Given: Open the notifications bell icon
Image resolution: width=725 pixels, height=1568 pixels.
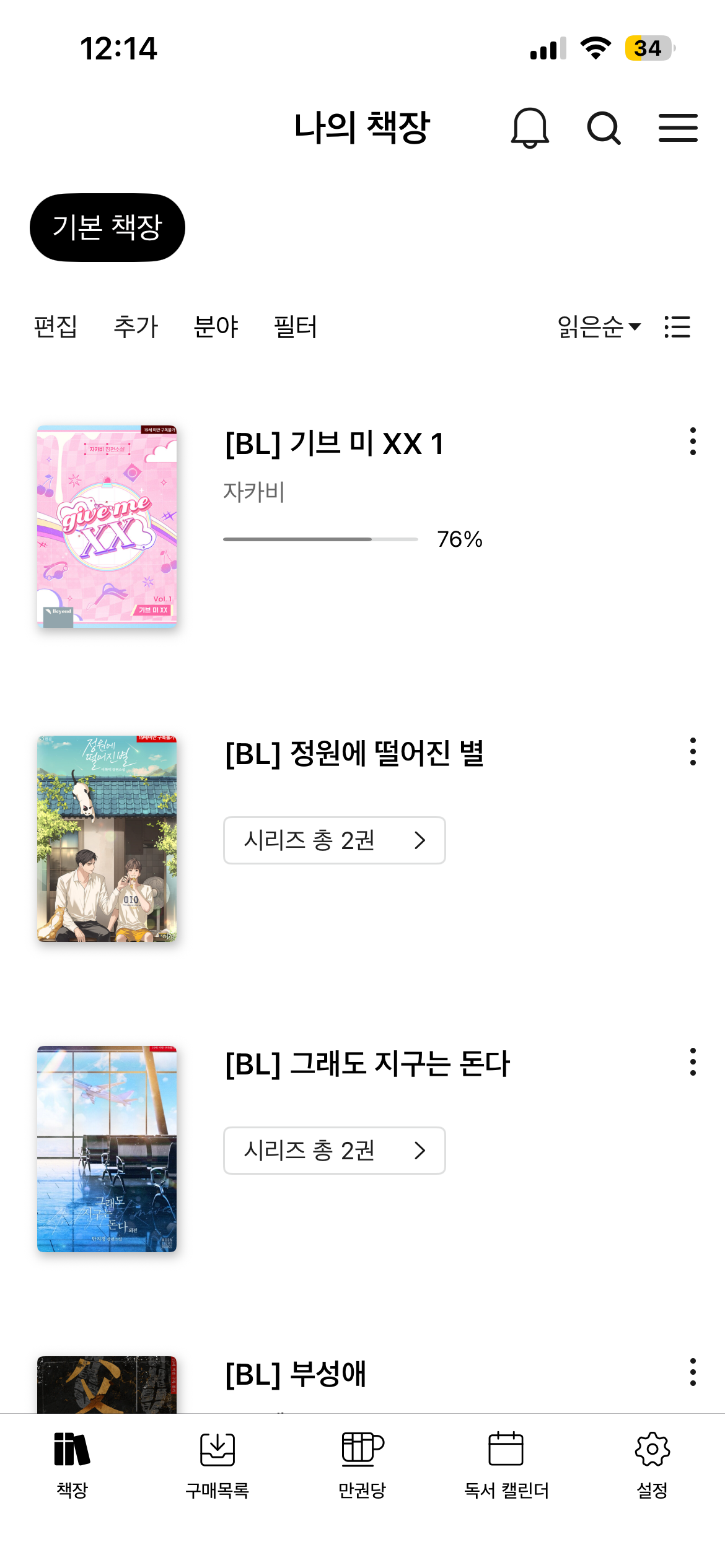Looking at the screenshot, I should (x=530, y=128).
